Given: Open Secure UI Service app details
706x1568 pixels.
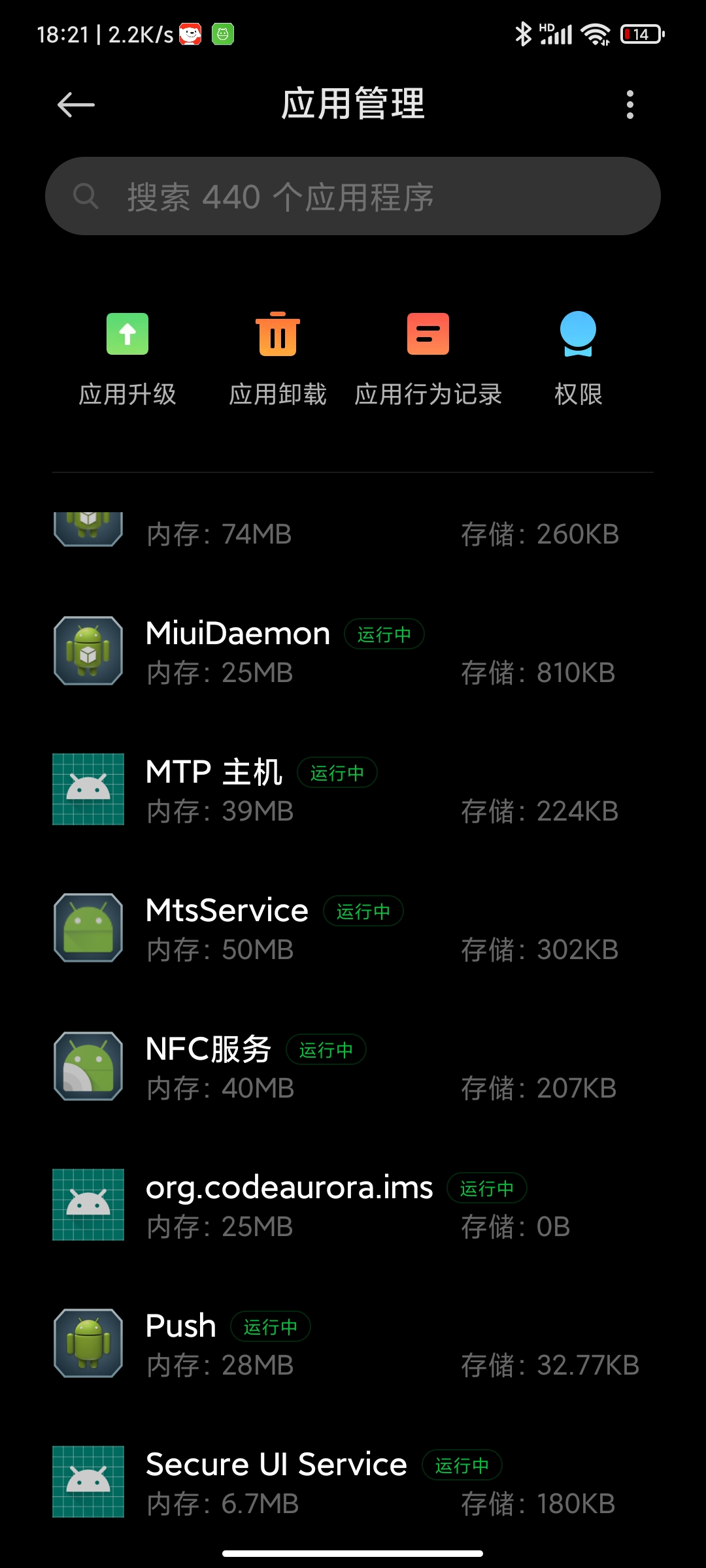Looking at the screenshot, I should (x=353, y=1482).
